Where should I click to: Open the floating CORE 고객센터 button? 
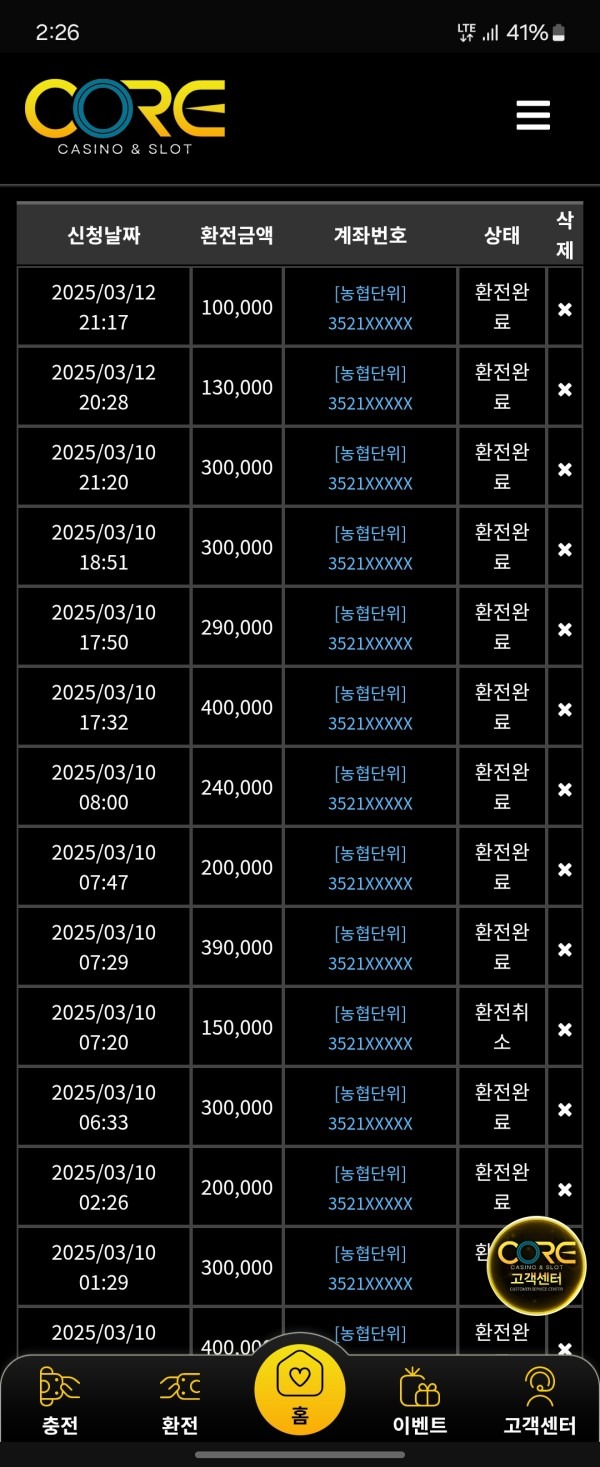click(x=536, y=1265)
